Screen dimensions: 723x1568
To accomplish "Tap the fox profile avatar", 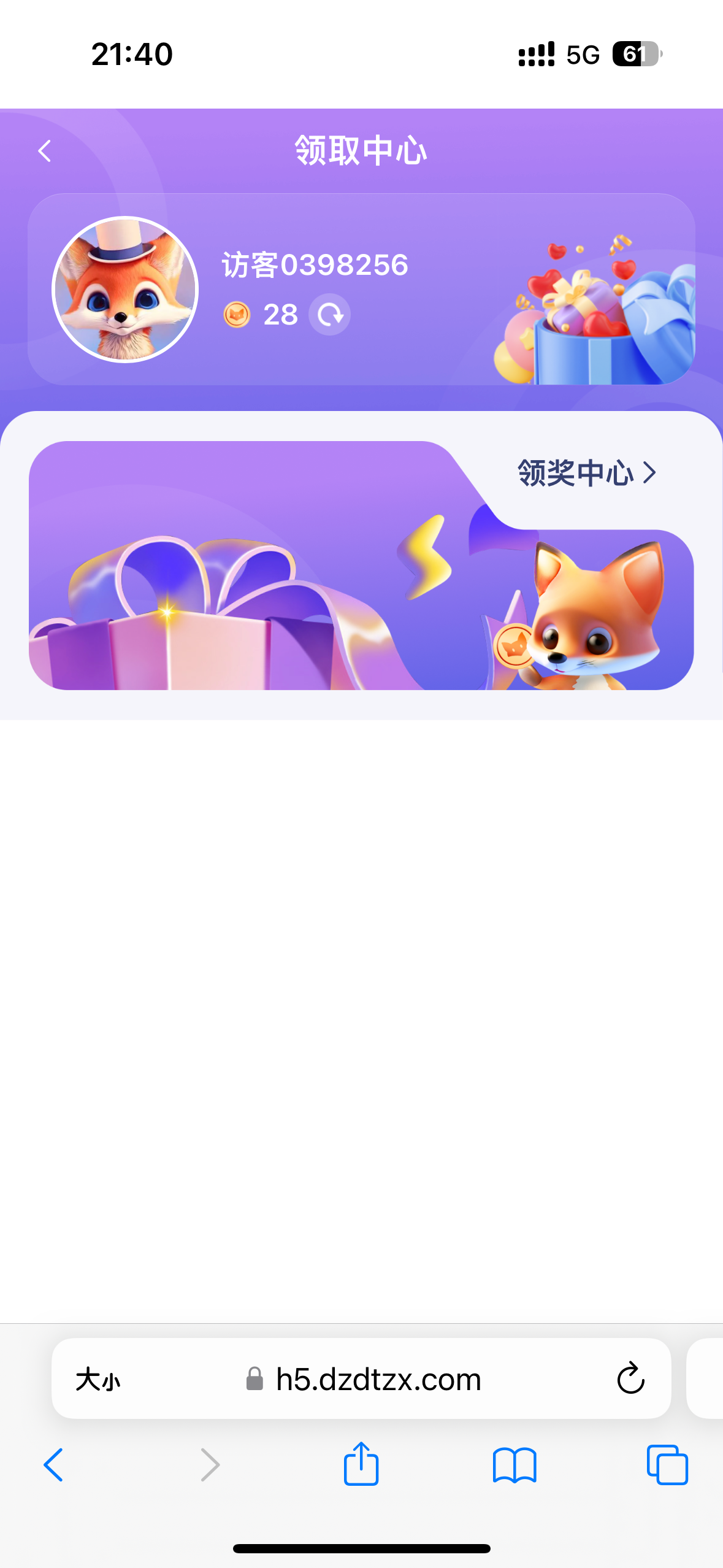I will pos(125,290).
